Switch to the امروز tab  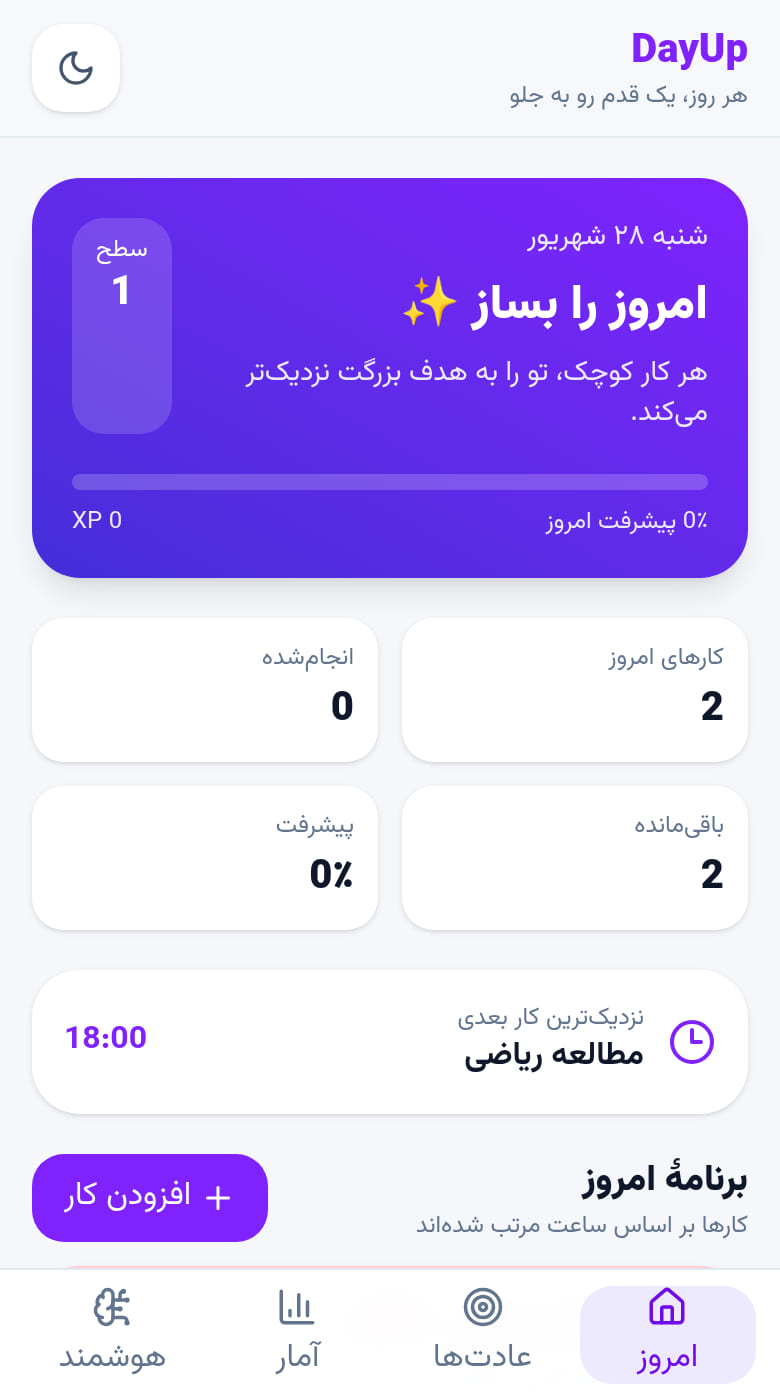[667, 1334]
